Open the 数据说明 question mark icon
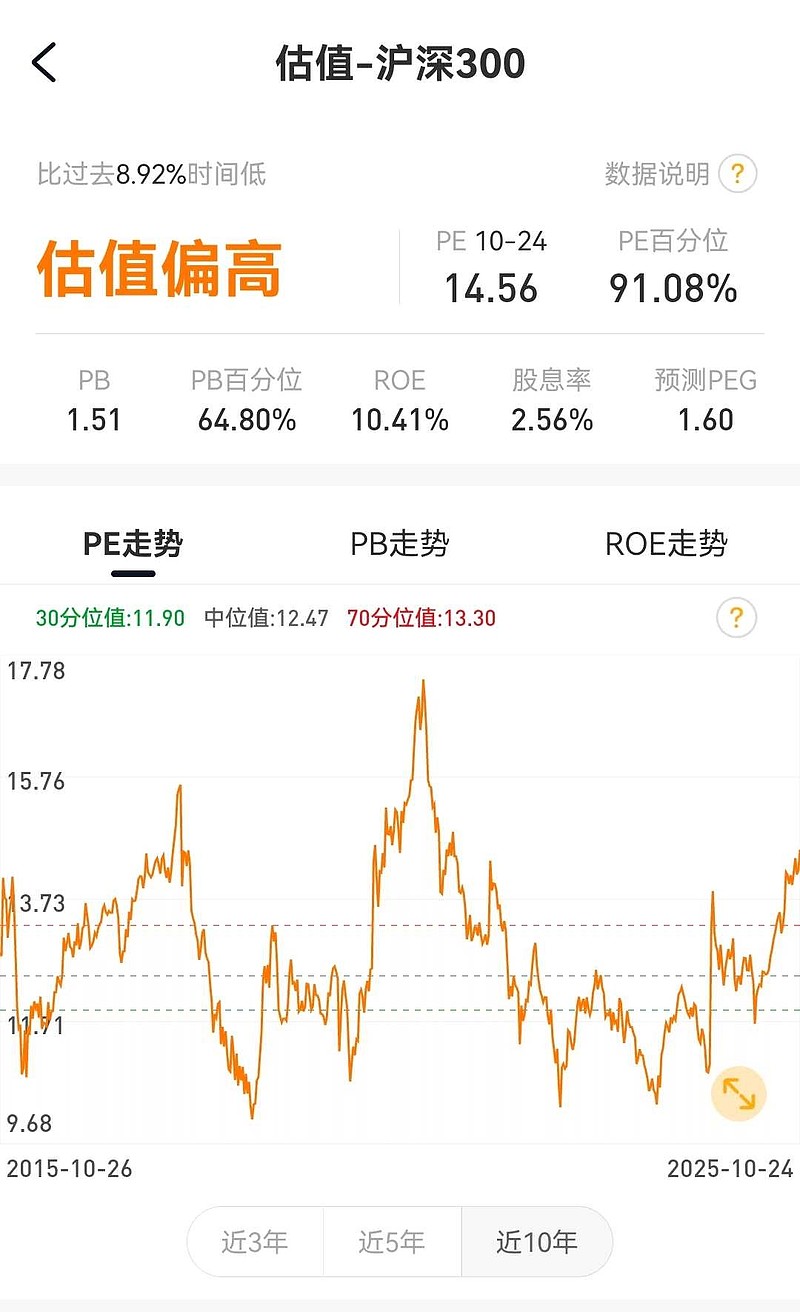800x1312 pixels. pos(736,174)
